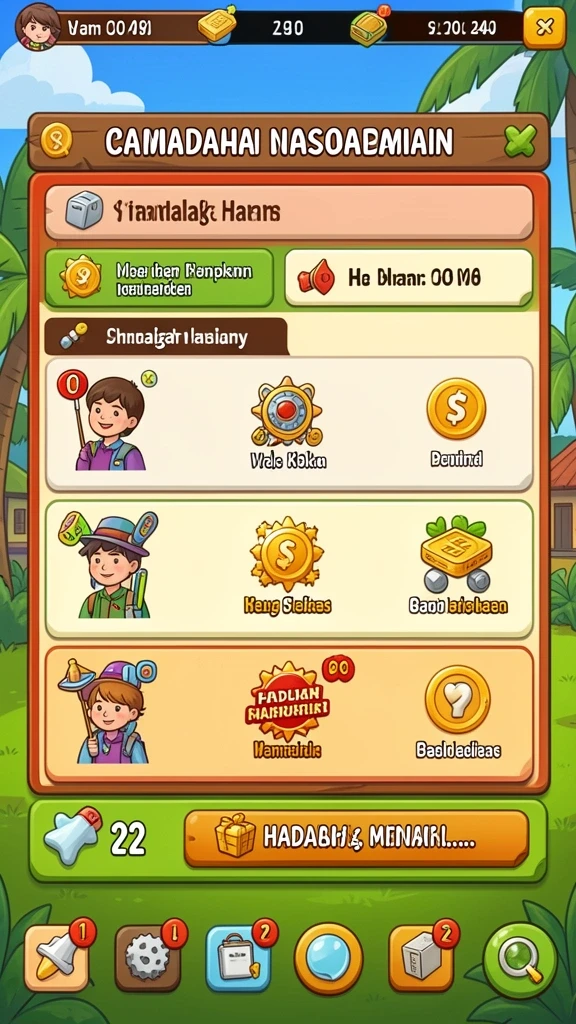This screenshot has height=1024, width=576.
Task: Tap the red megaphone button
Action: click(x=409, y=278)
